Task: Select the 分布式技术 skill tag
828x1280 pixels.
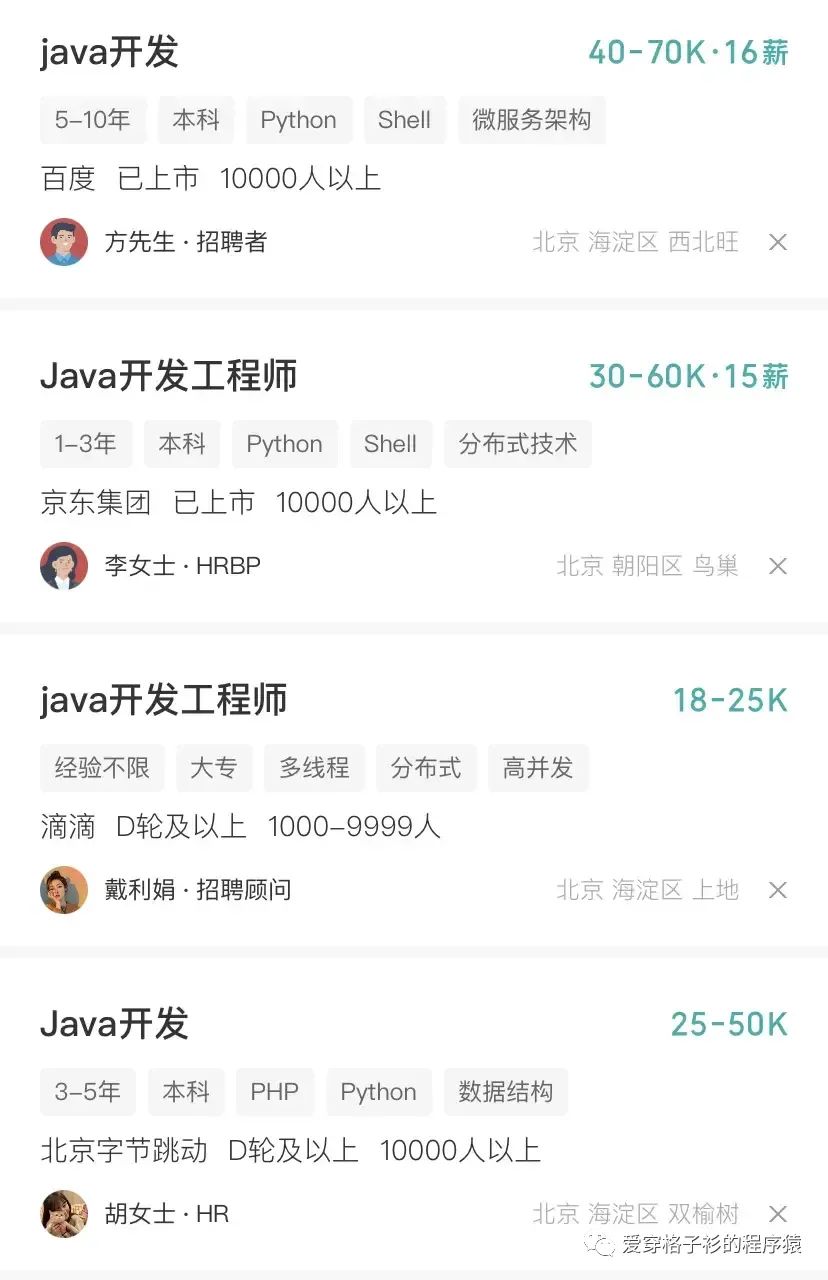Action: [x=518, y=444]
